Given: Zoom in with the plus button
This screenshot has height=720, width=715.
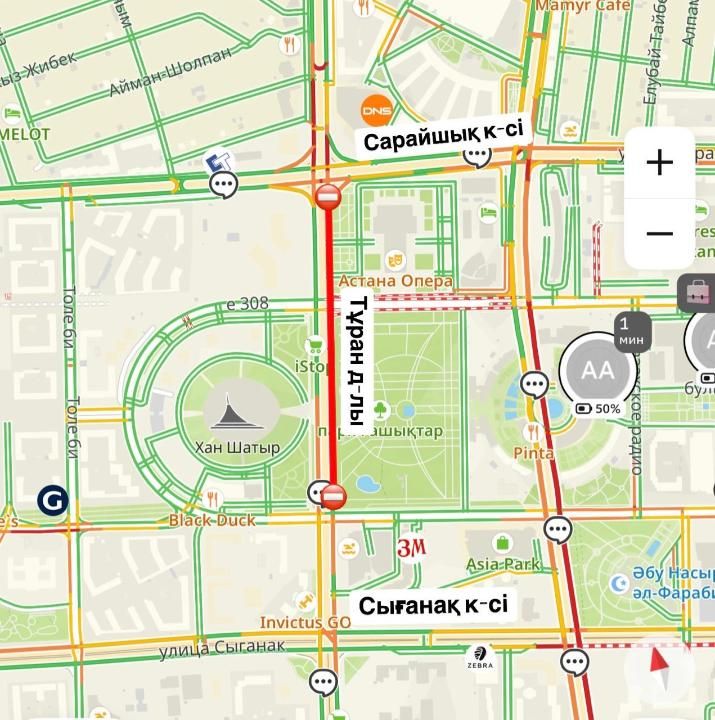Looking at the screenshot, I should point(660,163).
